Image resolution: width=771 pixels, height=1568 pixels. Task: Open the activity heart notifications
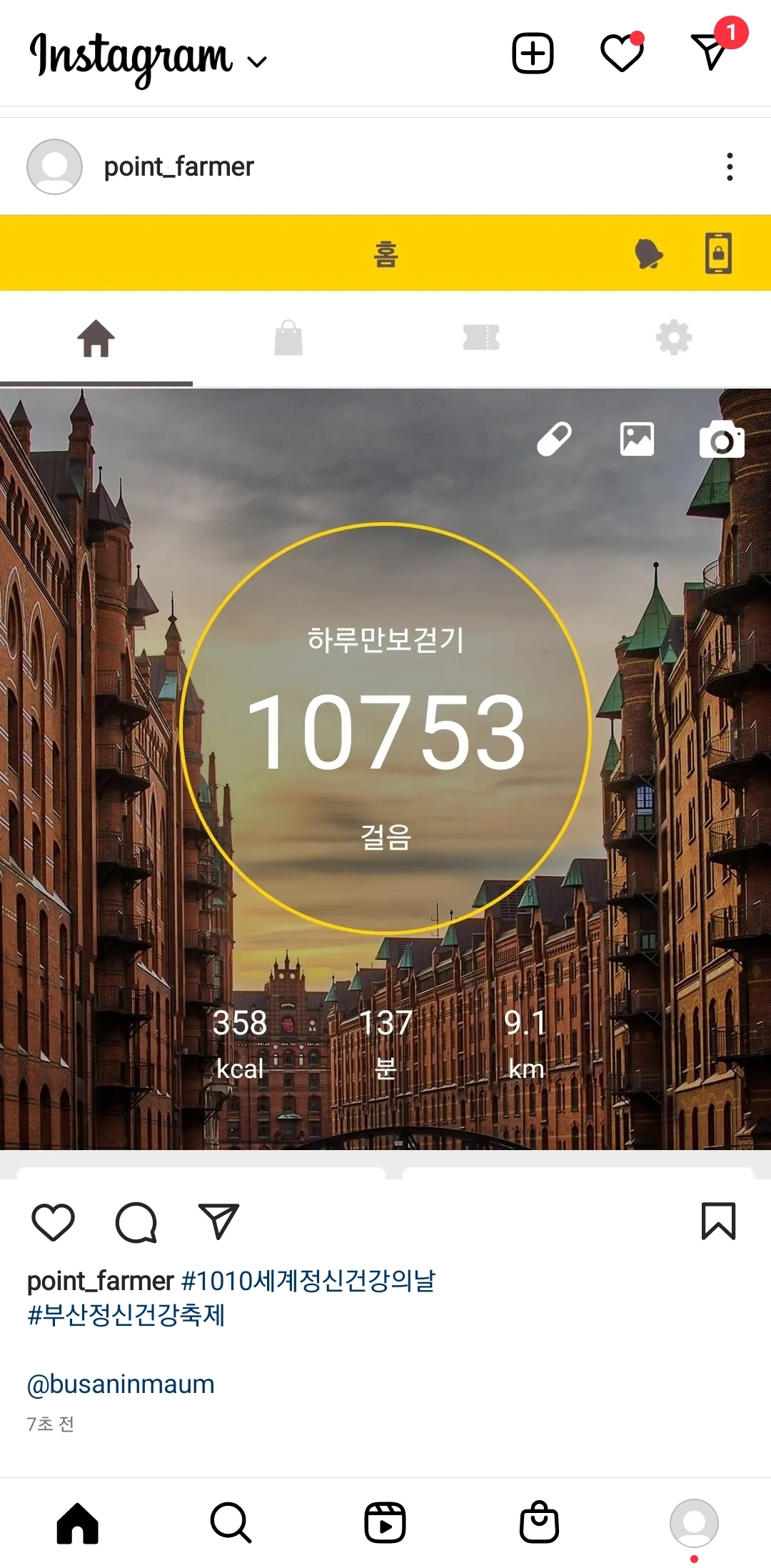[x=622, y=54]
